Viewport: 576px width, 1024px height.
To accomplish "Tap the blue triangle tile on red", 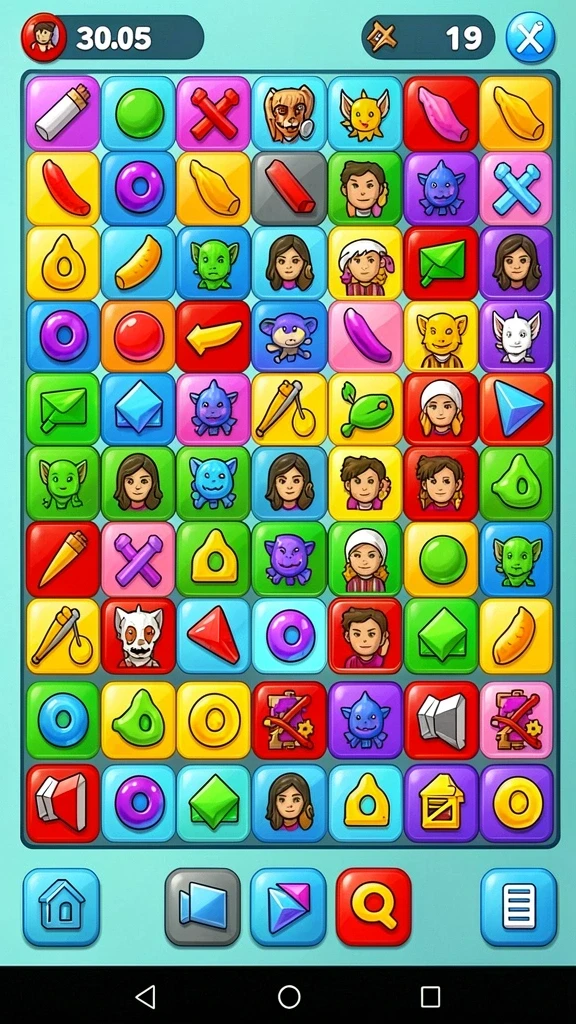I will click(x=516, y=409).
